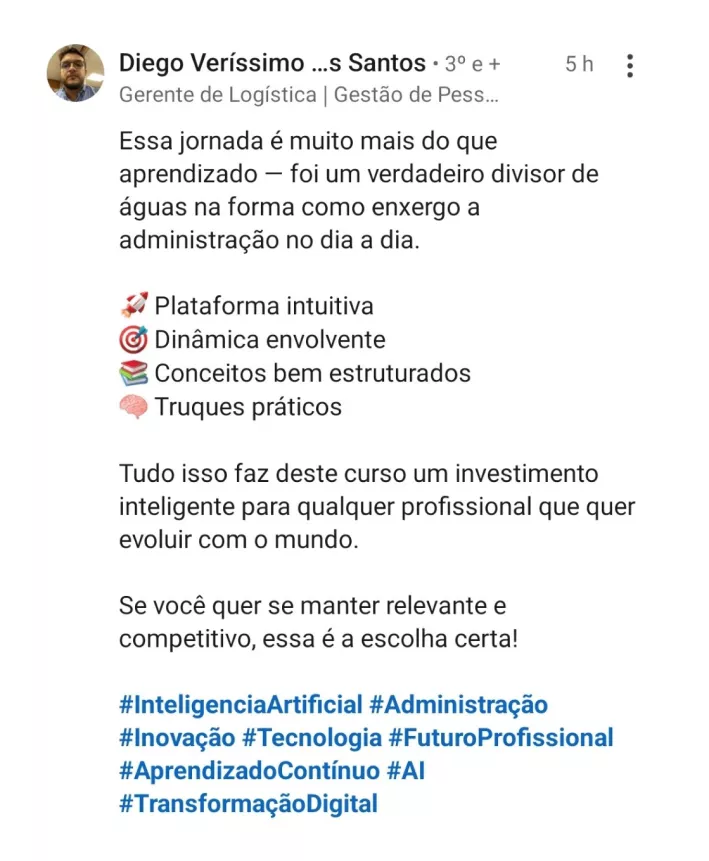The height and width of the screenshot is (861, 709).
Task: Open the #AprendizadoContínuo hashtag
Action: [249, 770]
